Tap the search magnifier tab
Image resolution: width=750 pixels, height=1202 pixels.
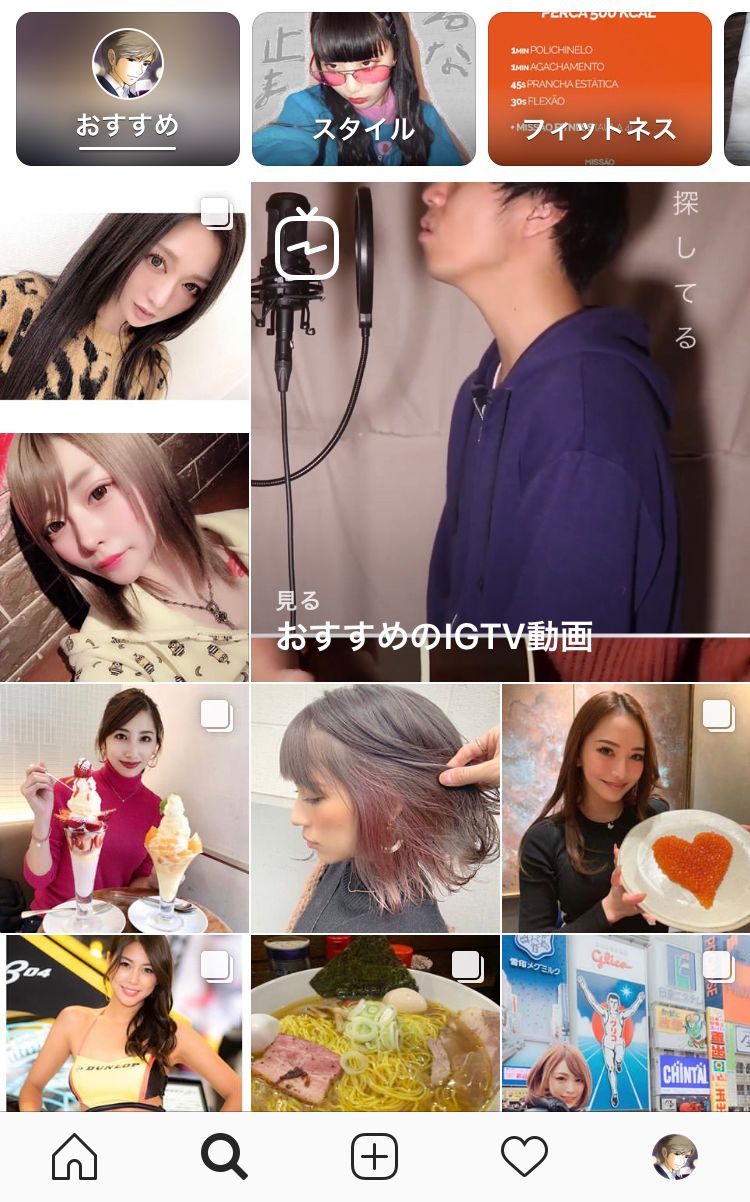click(224, 1158)
